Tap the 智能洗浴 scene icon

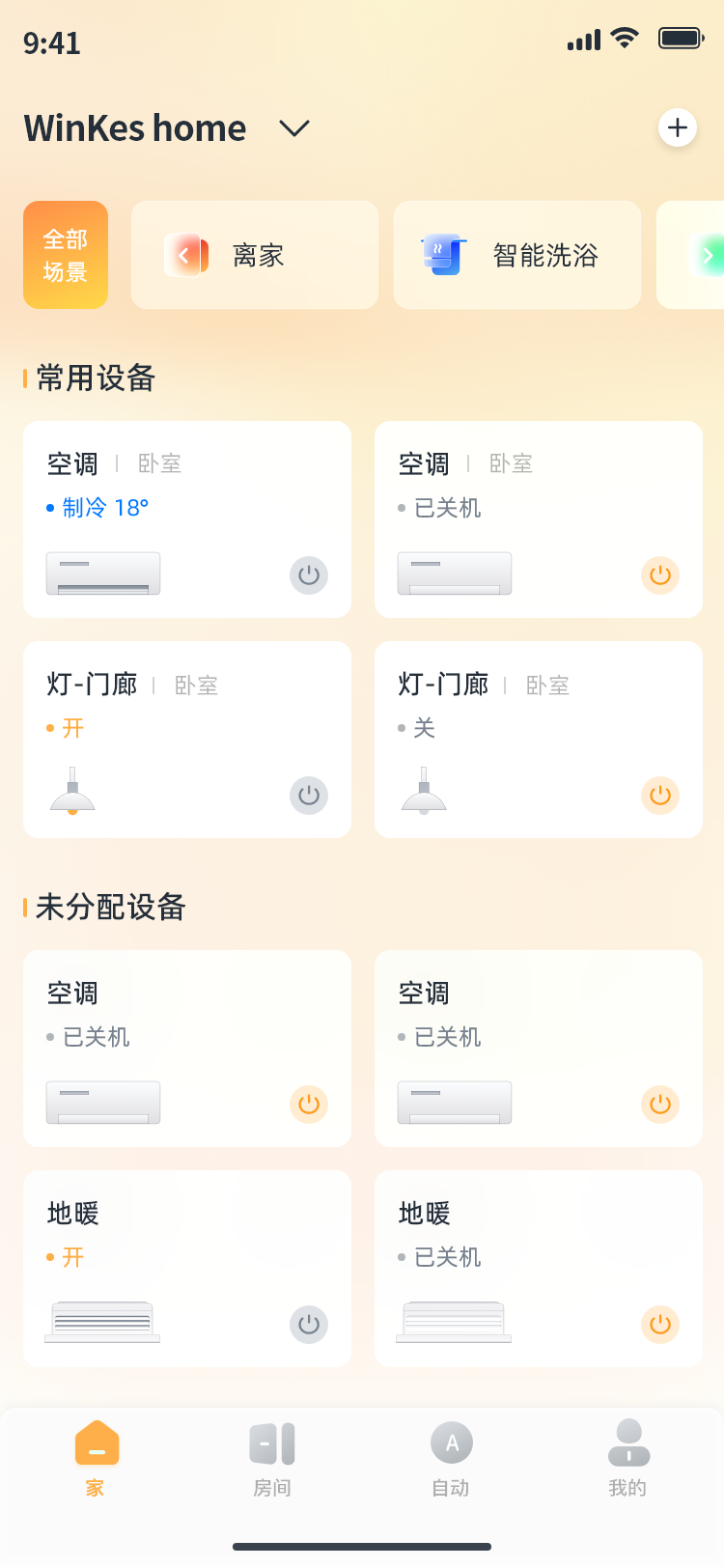(x=441, y=255)
